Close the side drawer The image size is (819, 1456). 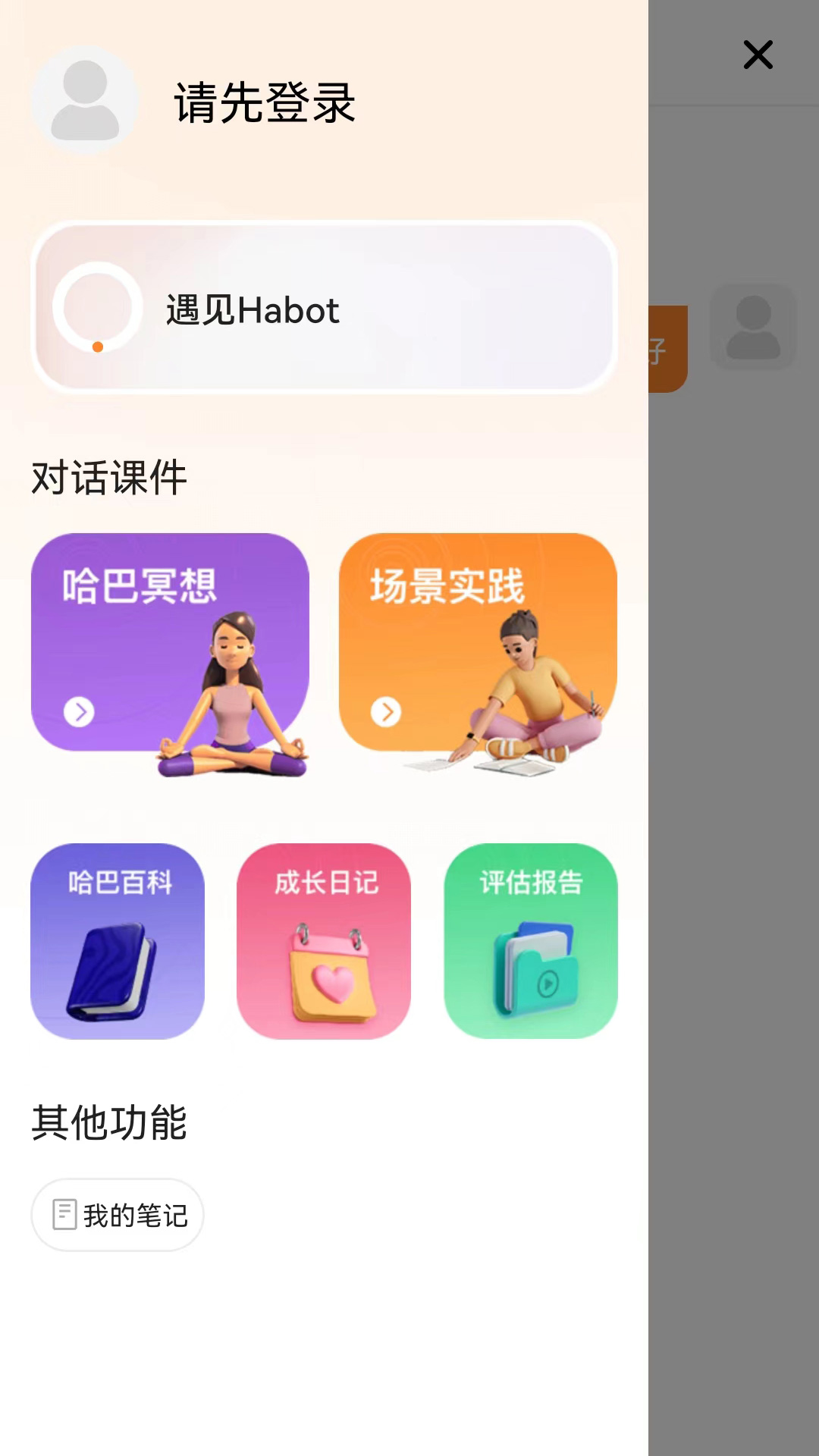[758, 55]
